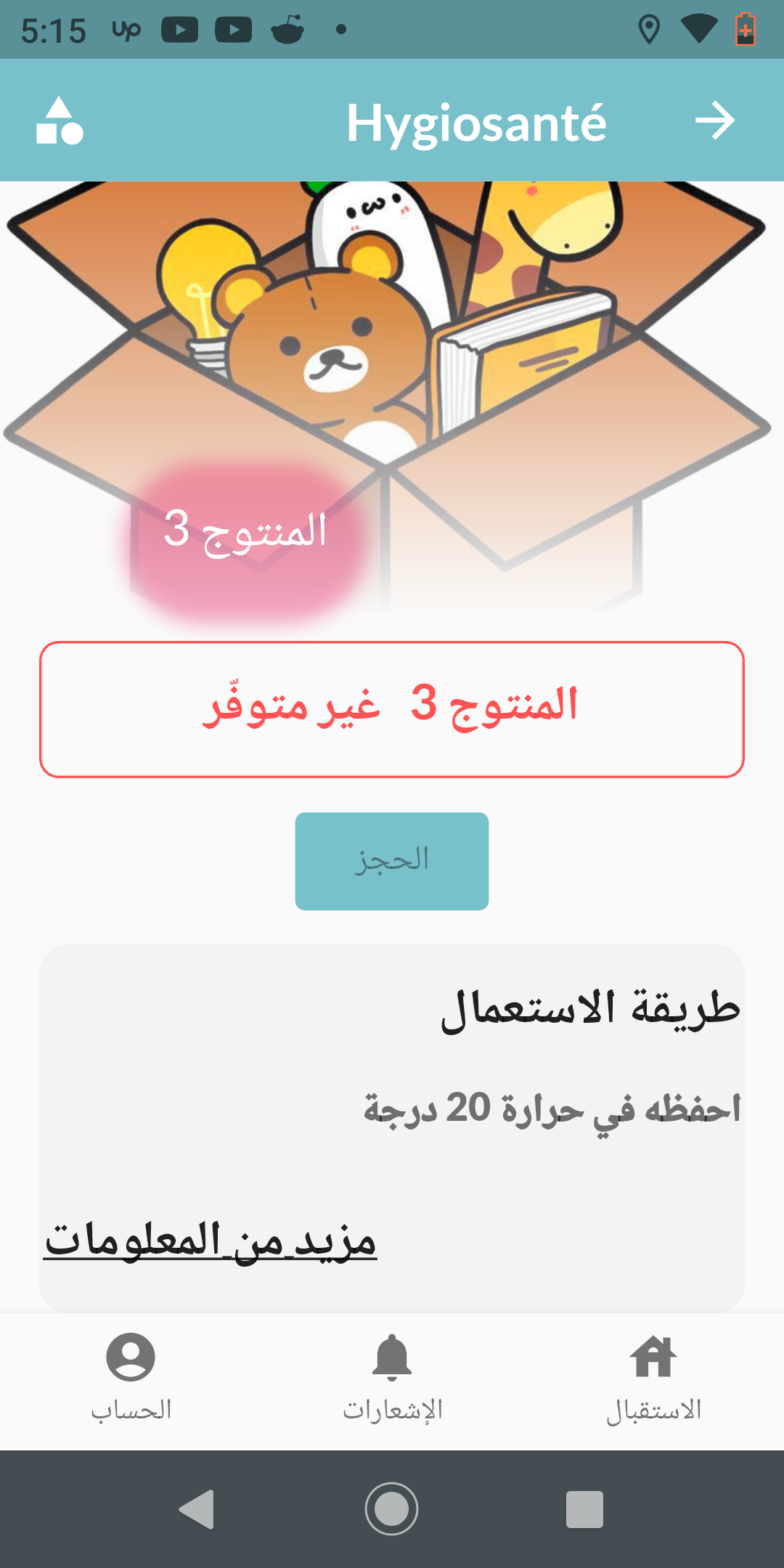Open the categories shapes icon
784x1568 pixels.
tap(60, 121)
